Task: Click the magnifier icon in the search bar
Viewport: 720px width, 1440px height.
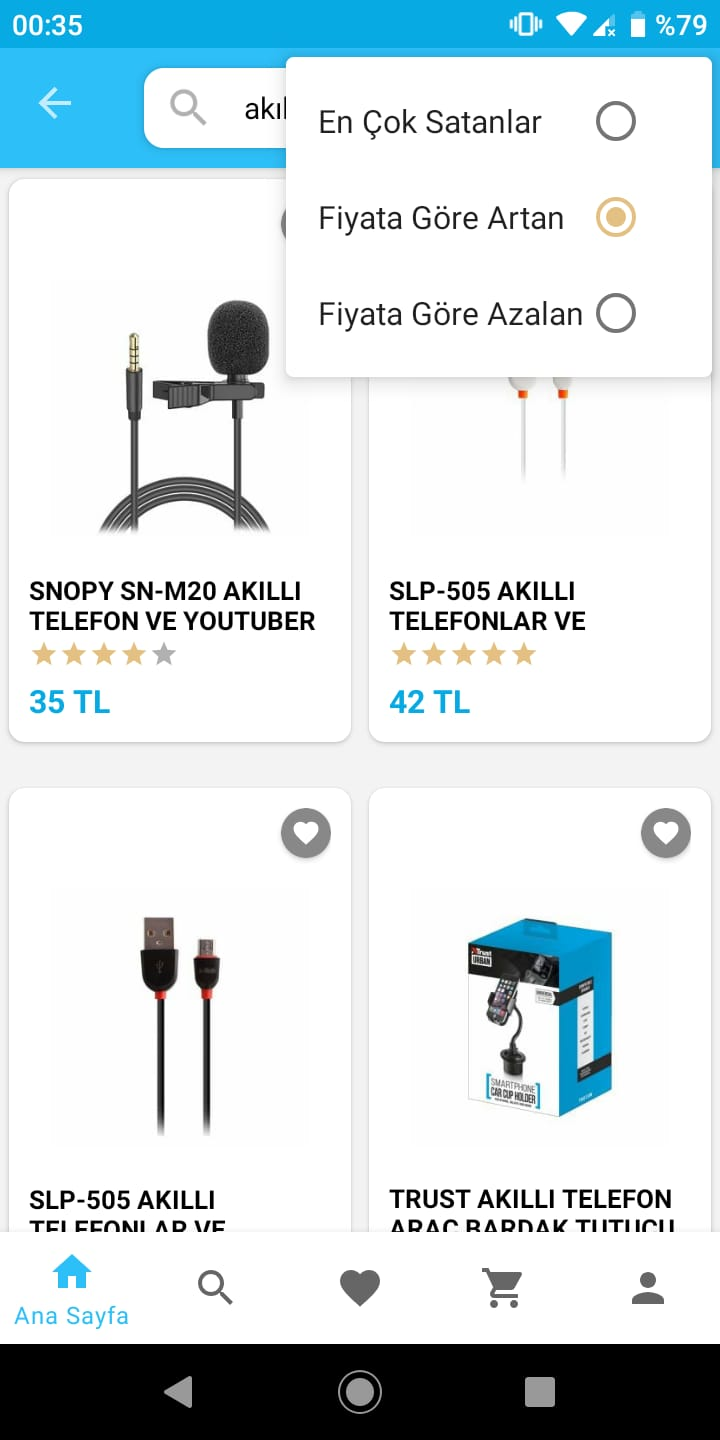Action: pyautogui.click(x=187, y=104)
